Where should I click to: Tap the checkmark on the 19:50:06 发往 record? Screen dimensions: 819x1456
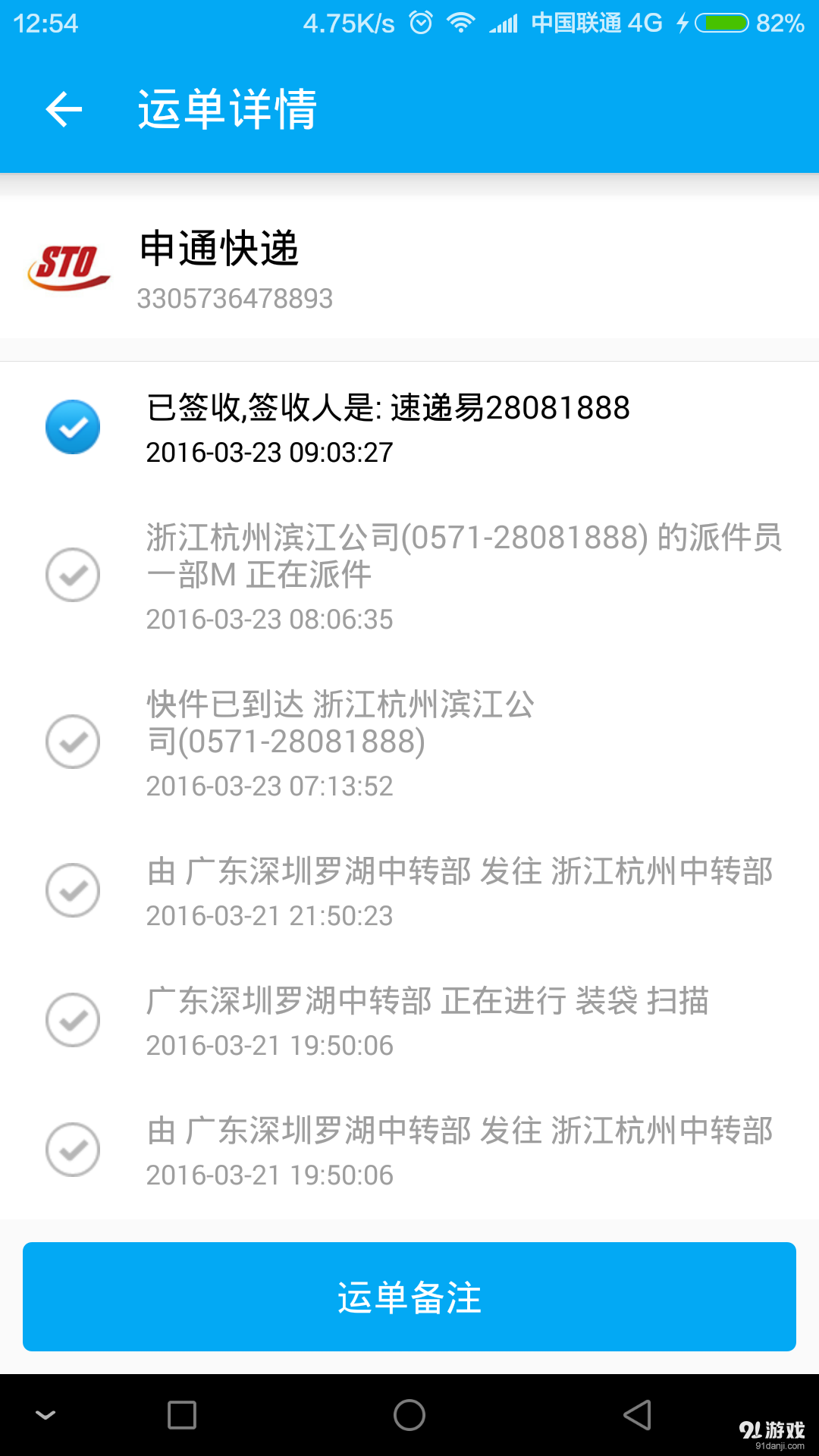tap(72, 1148)
